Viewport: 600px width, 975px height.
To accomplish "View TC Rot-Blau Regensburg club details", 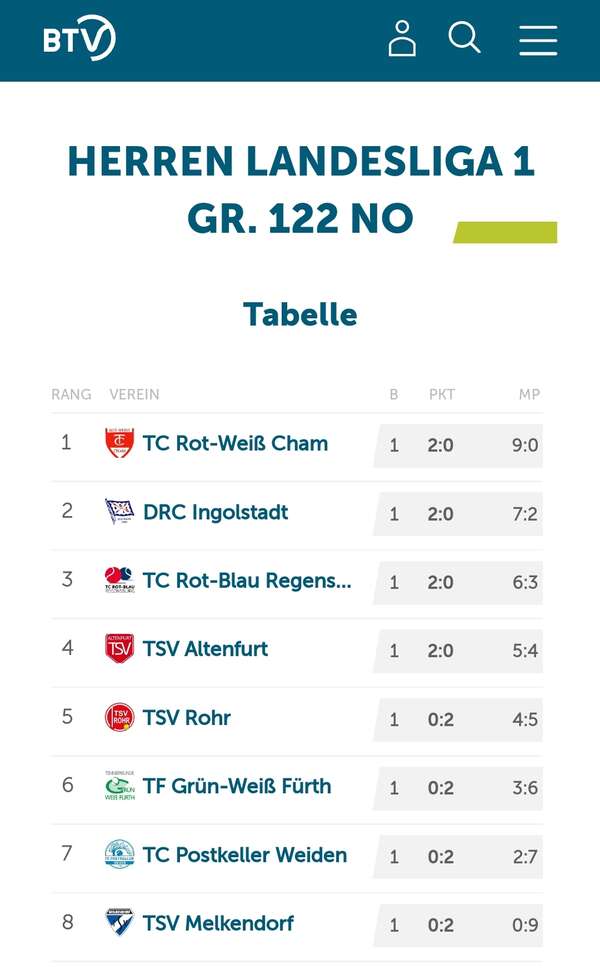I will coord(247,580).
